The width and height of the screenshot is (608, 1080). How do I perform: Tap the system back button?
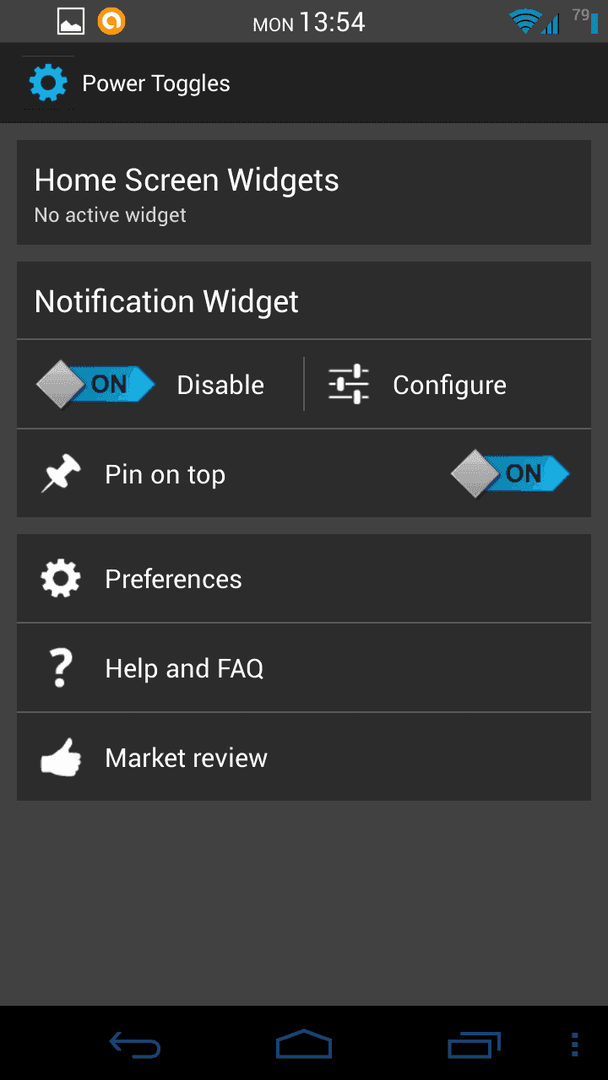(x=135, y=1045)
